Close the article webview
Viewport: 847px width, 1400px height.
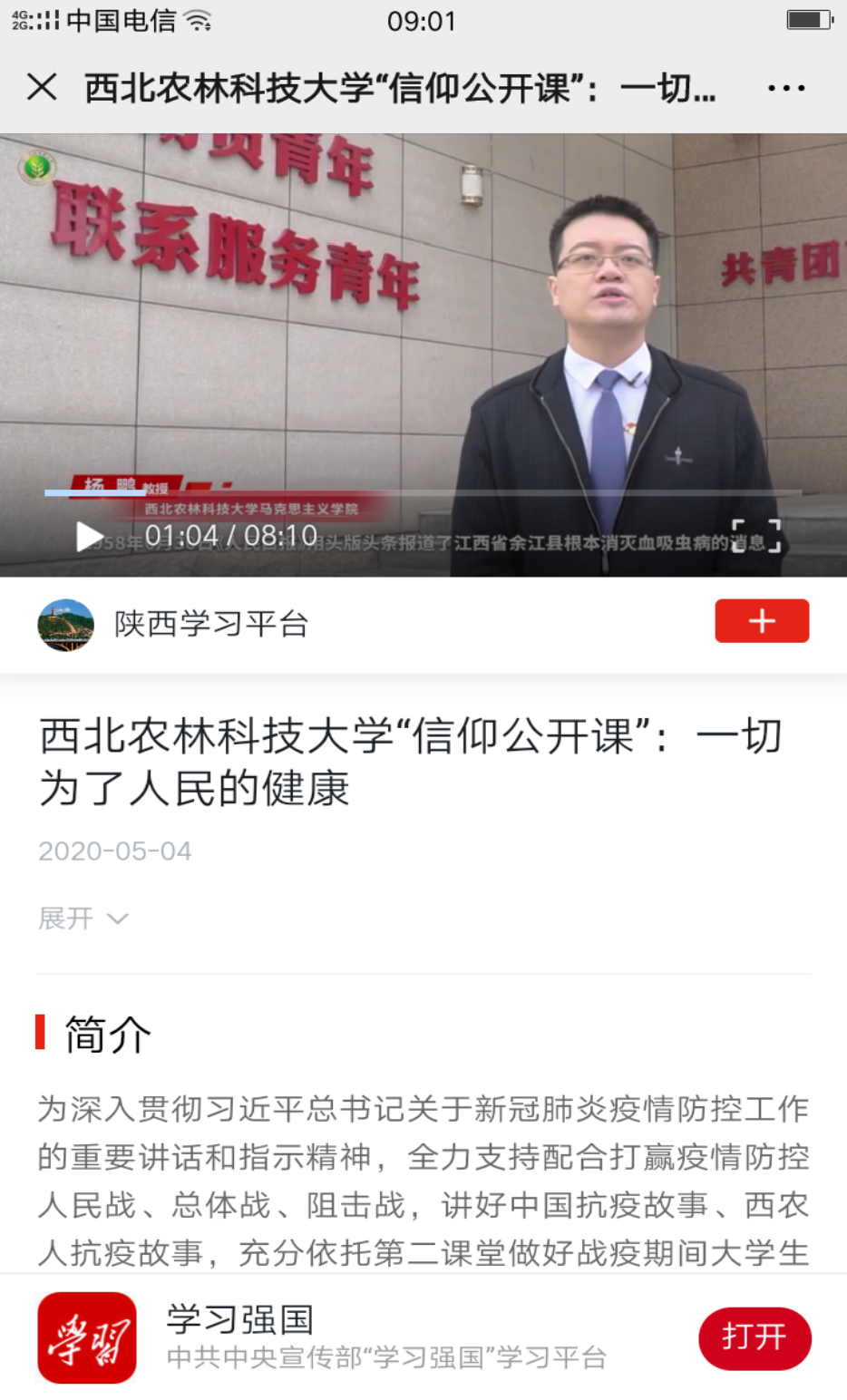(42, 88)
